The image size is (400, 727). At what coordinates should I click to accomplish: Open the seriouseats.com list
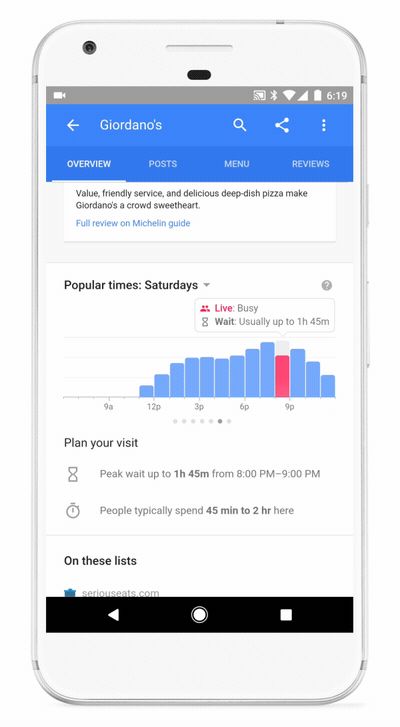(x=121, y=593)
